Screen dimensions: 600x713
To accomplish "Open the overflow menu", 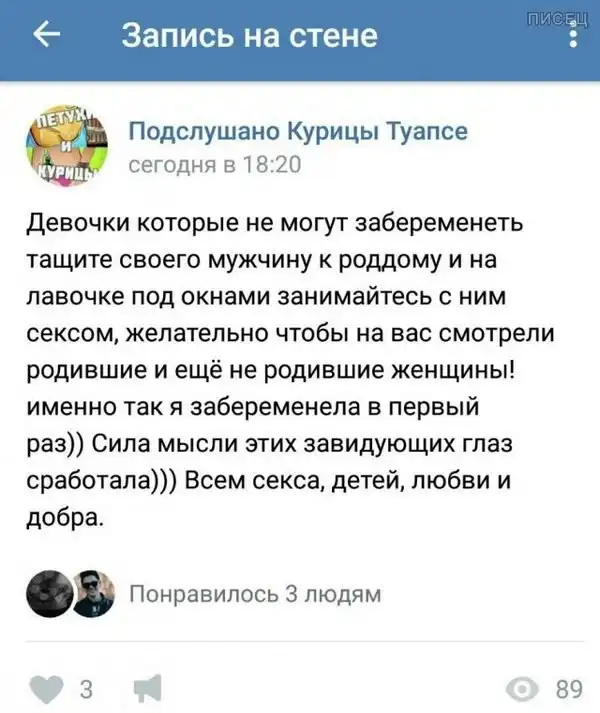I will pos(572,37).
